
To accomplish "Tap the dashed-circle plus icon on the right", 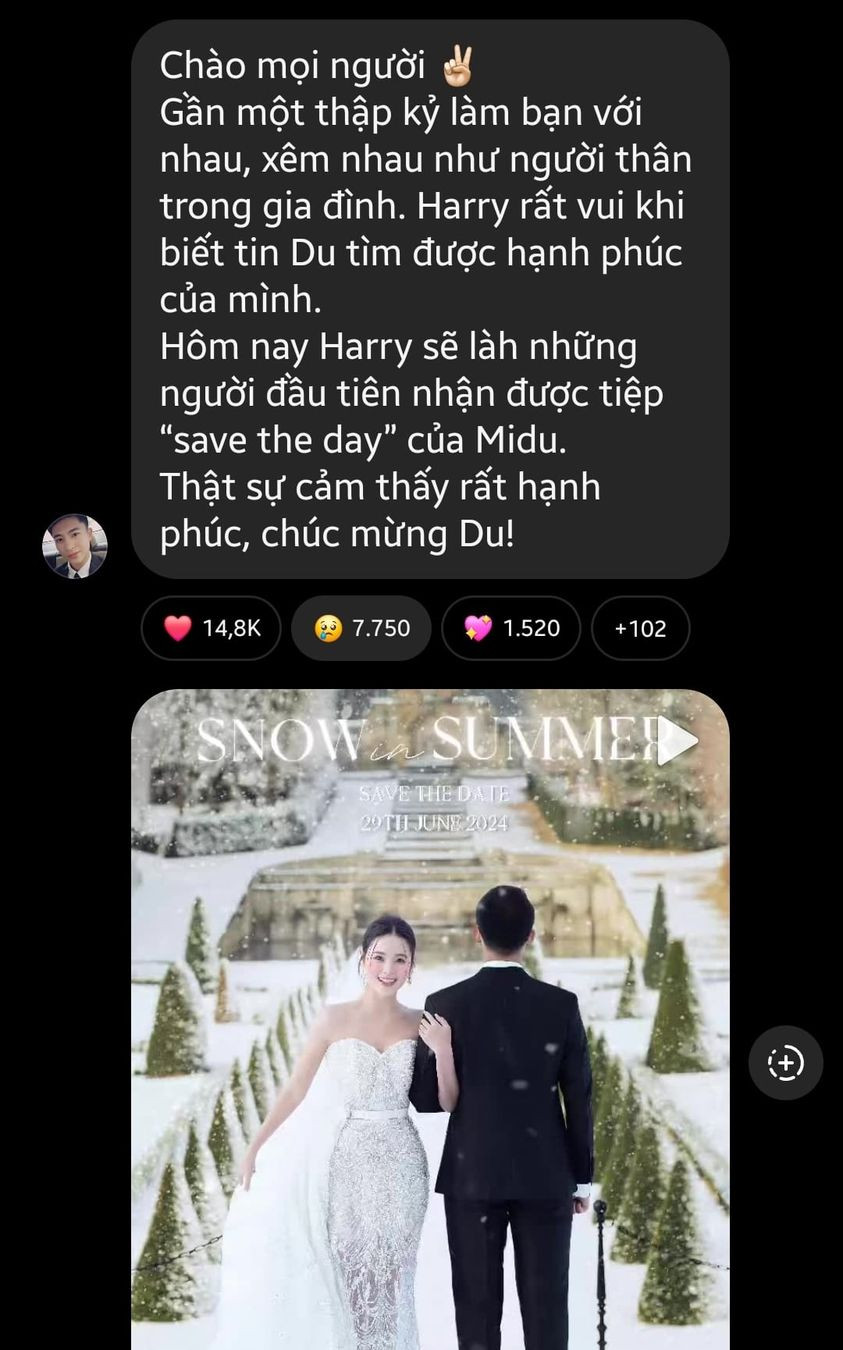I will pyautogui.click(x=786, y=1063).
